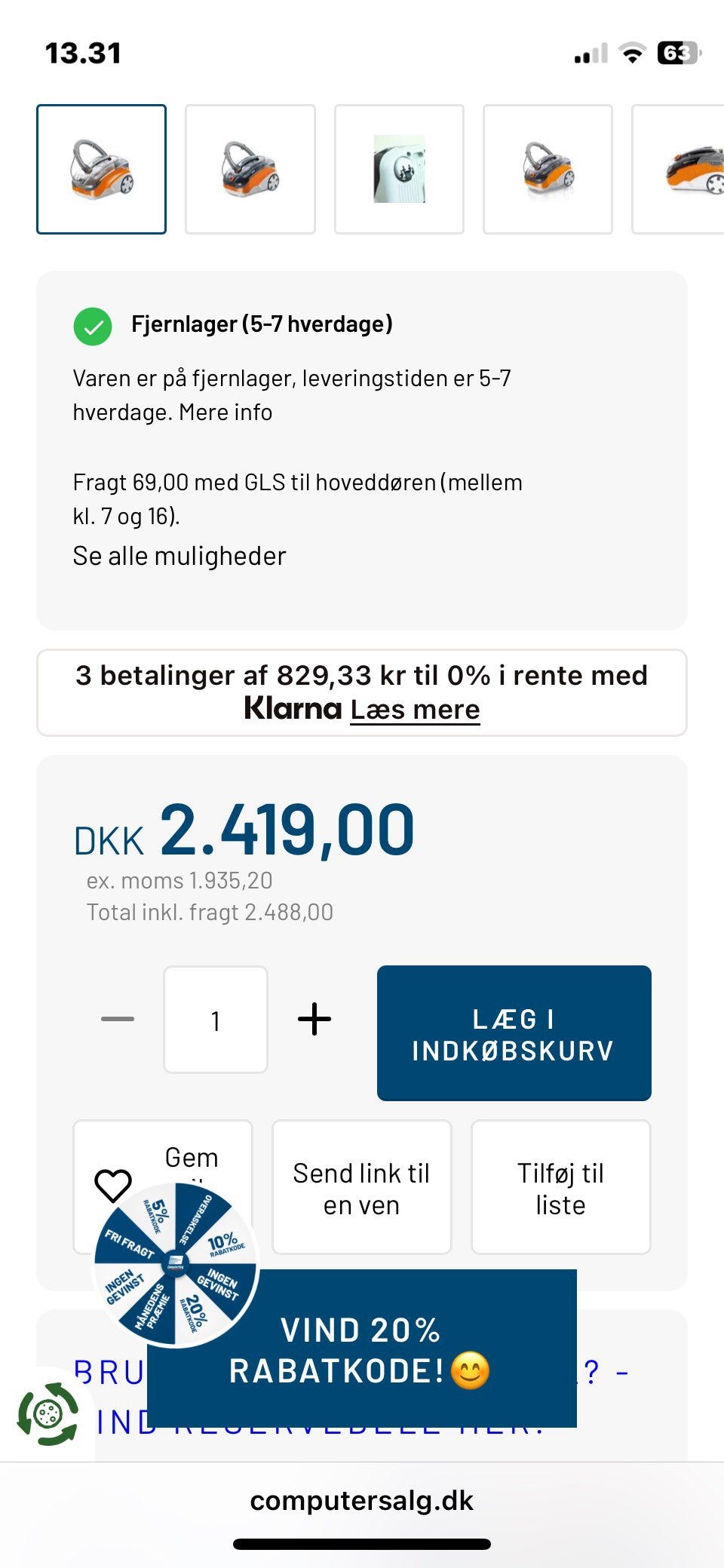The height and width of the screenshot is (1568, 724).
Task: Tap LÆG I INDKØBSKURV
Action: [x=514, y=1033]
